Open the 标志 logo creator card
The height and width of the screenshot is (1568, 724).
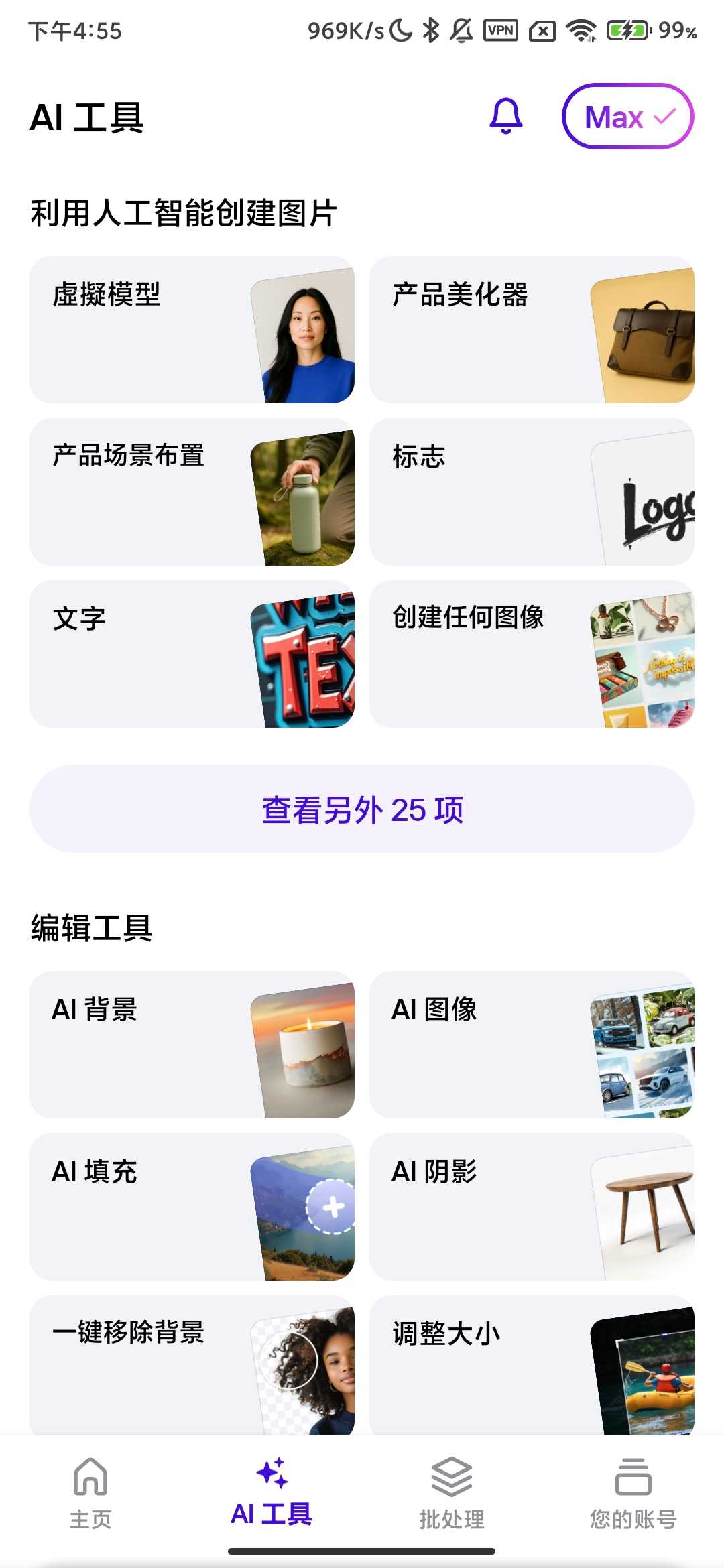(x=531, y=492)
